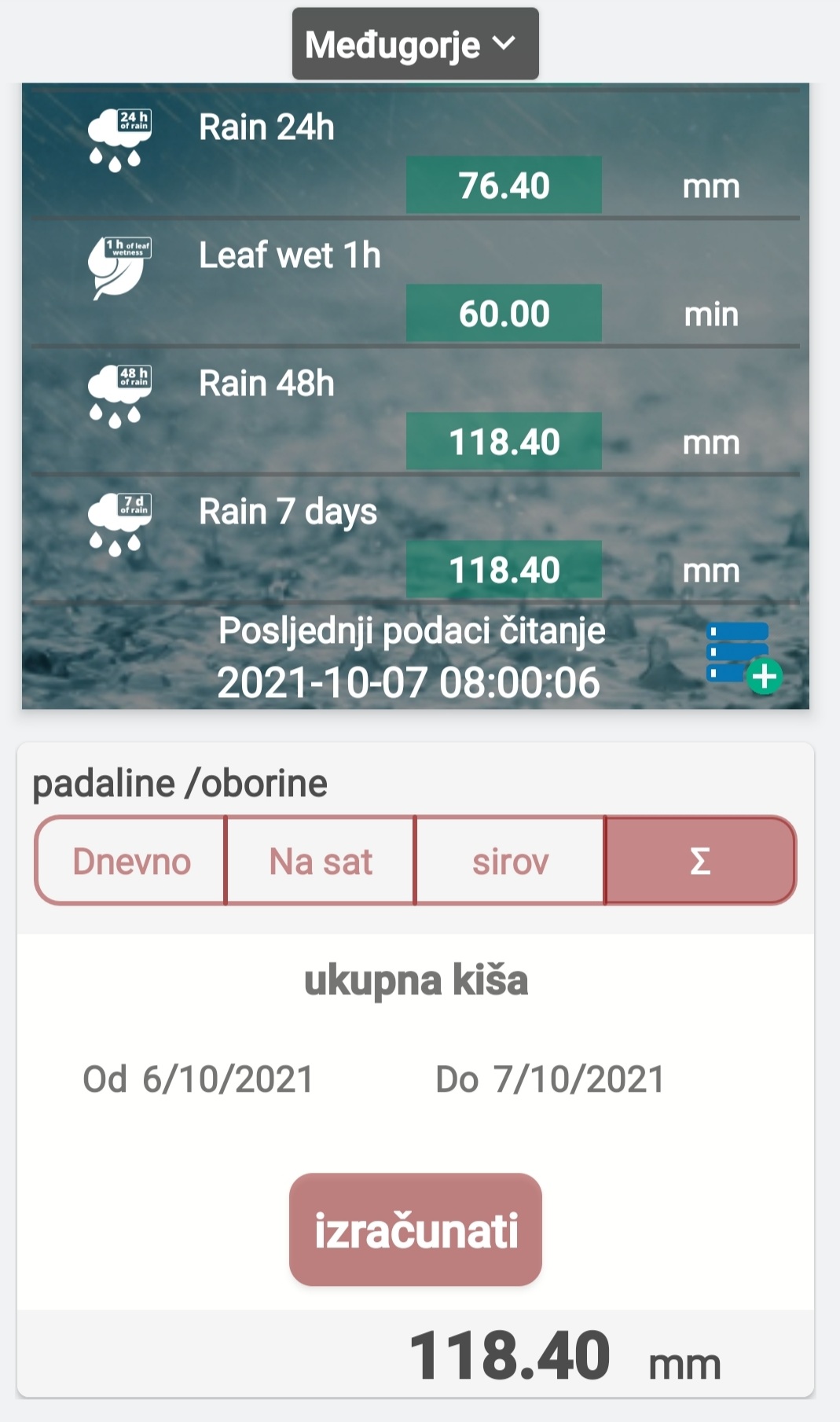Screen dimensions: 840x1422
Task: Select the Na sat tab
Action: (x=321, y=862)
